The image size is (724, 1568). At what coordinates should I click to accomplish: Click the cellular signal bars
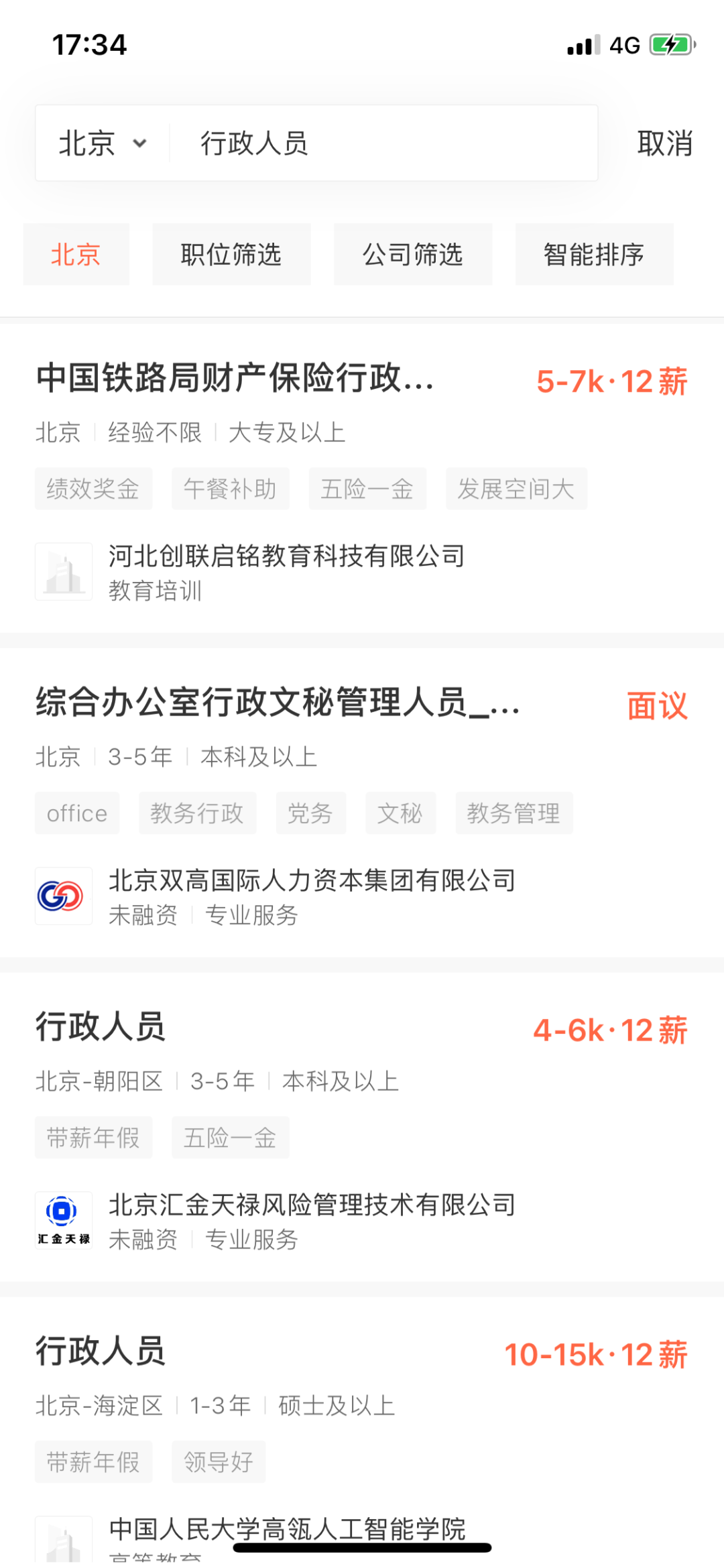point(581,44)
